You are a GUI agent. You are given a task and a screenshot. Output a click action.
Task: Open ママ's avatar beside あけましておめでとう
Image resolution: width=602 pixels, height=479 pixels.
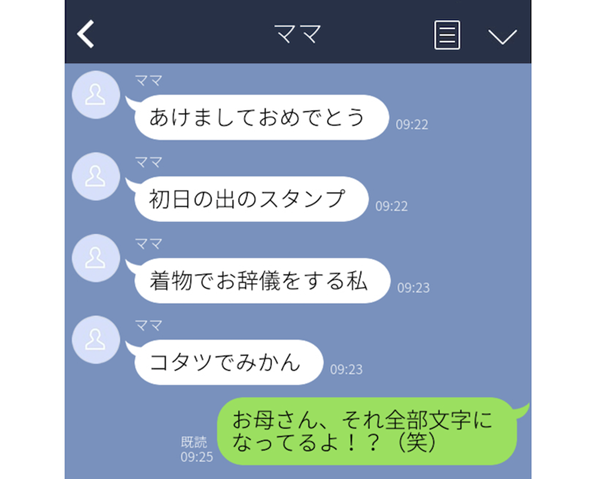[97, 96]
